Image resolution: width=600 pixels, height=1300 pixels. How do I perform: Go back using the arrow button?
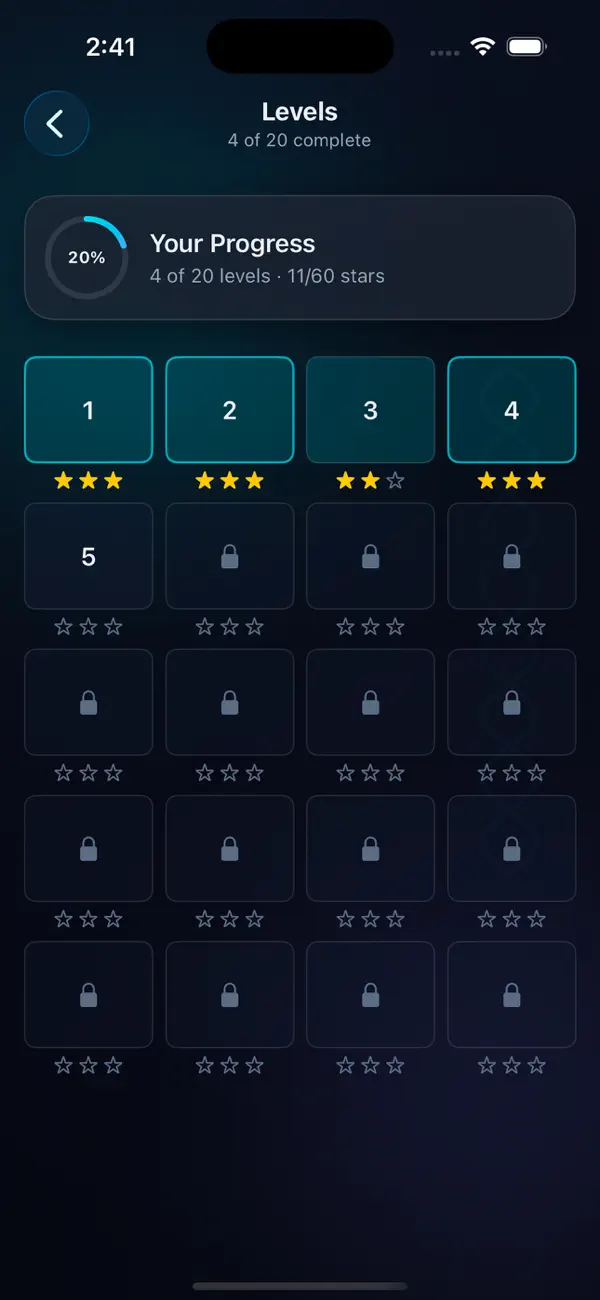(x=57, y=123)
